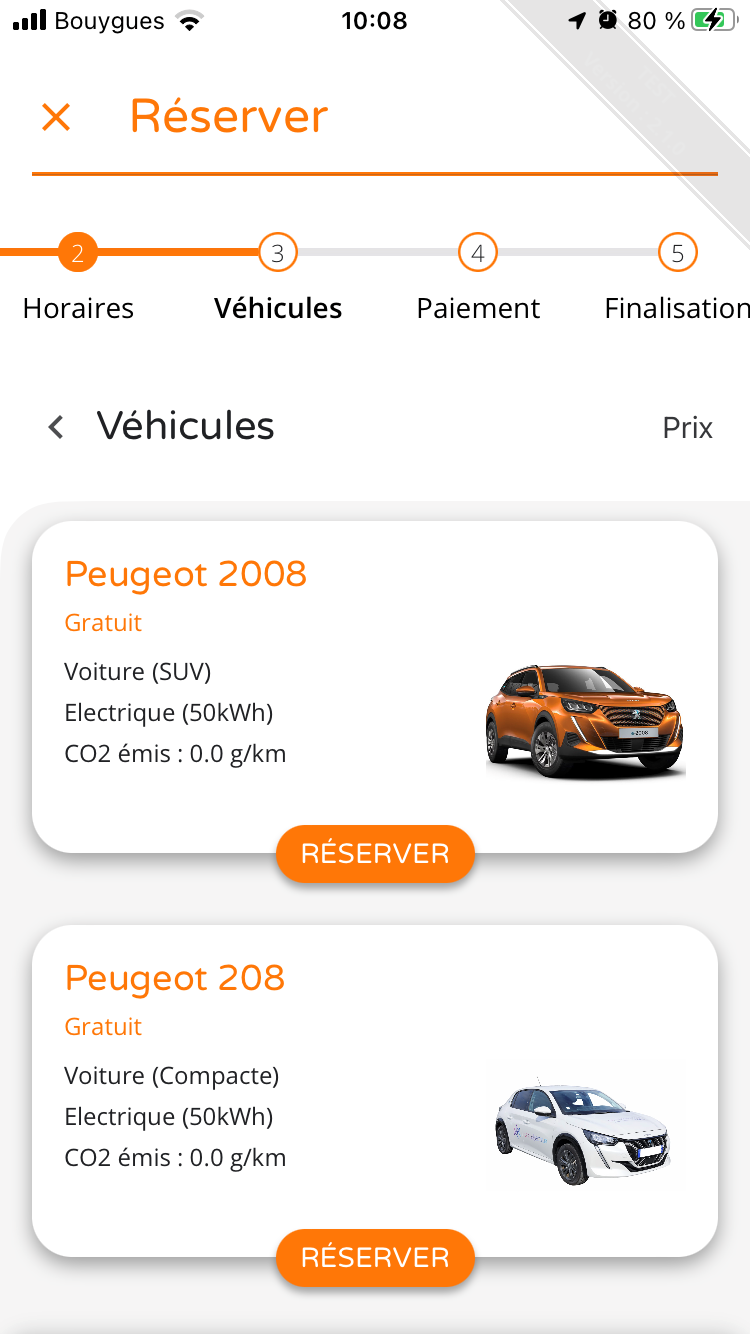750x1334 pixels.
Task: Tap the Horaires step label
Action: pyautogui.click(x=77, y=308)
